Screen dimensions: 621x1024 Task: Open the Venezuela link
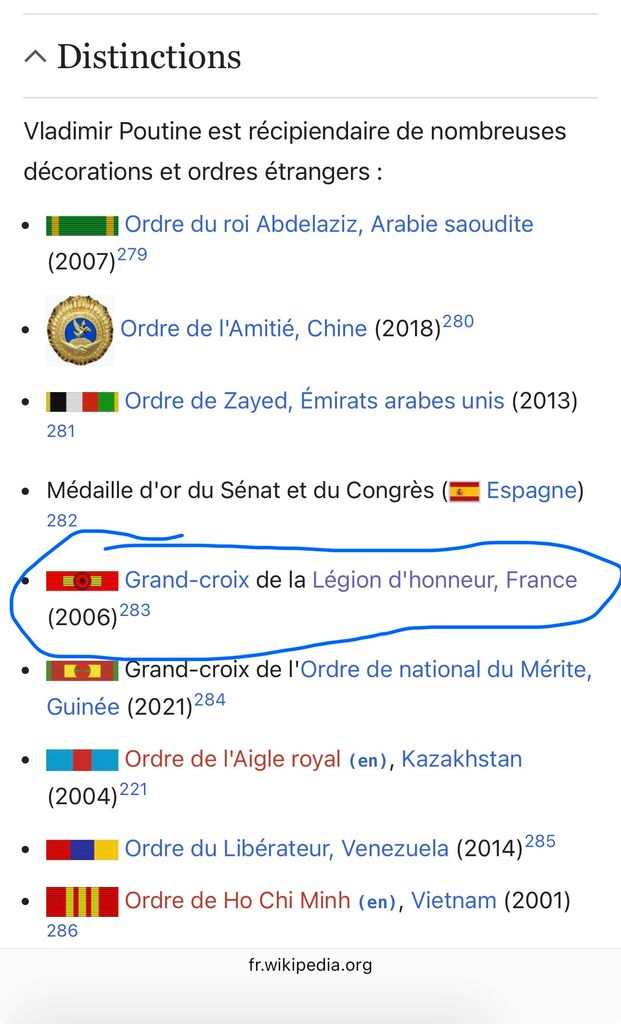point(395,849)
